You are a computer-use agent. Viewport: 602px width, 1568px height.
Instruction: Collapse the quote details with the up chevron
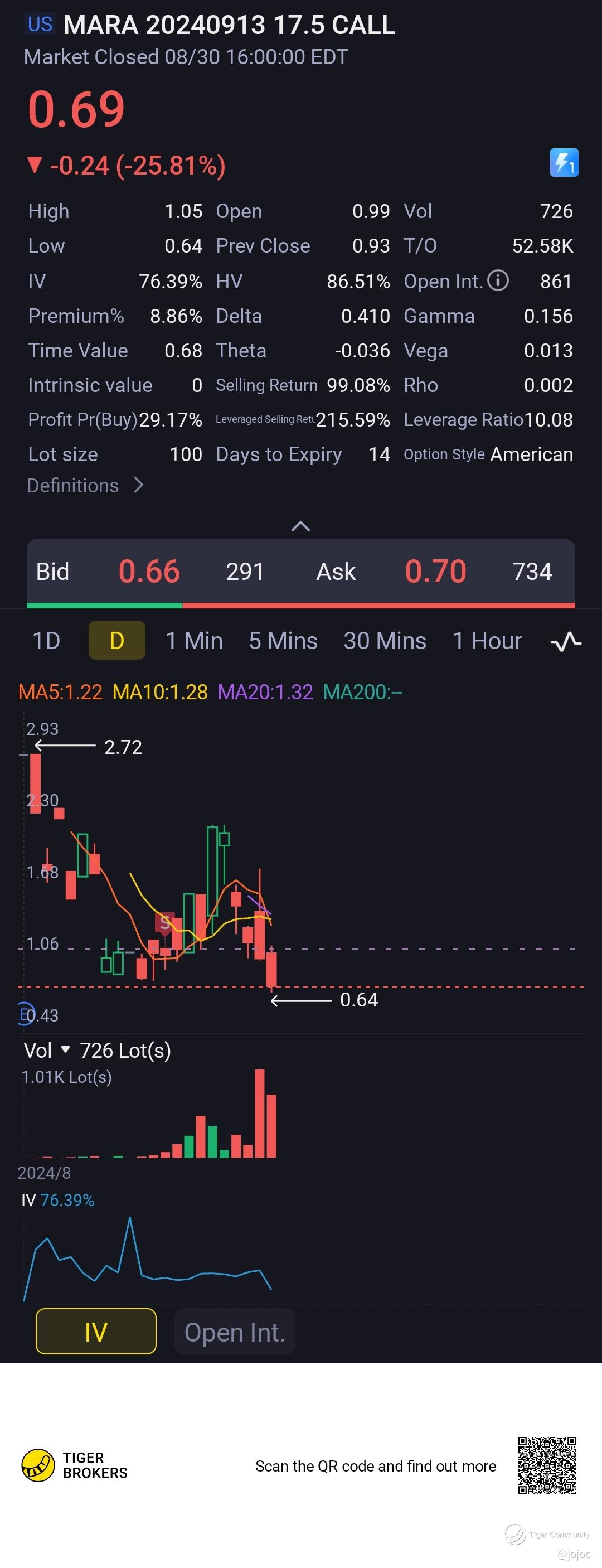tap(300, 526)
